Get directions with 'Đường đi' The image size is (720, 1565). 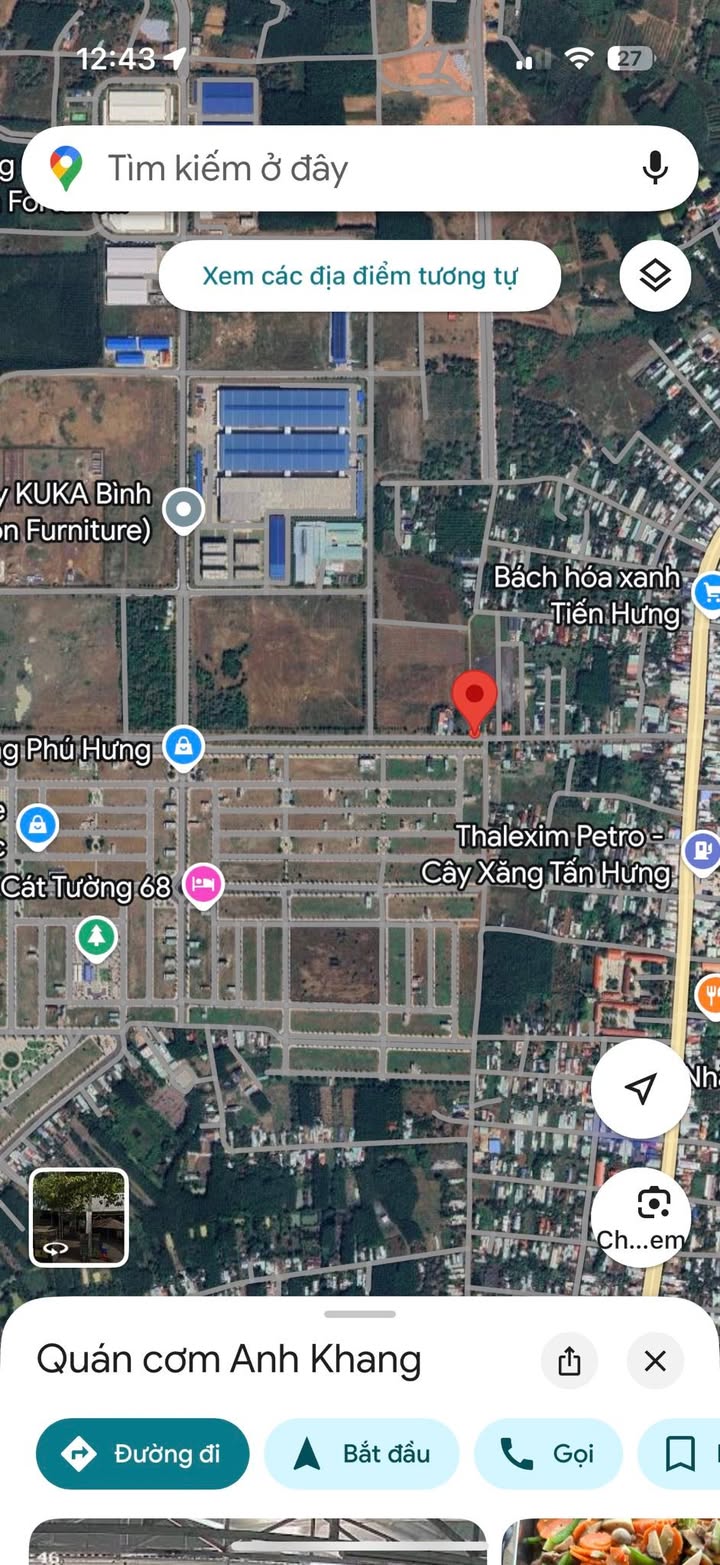[x=143, y=1454]
